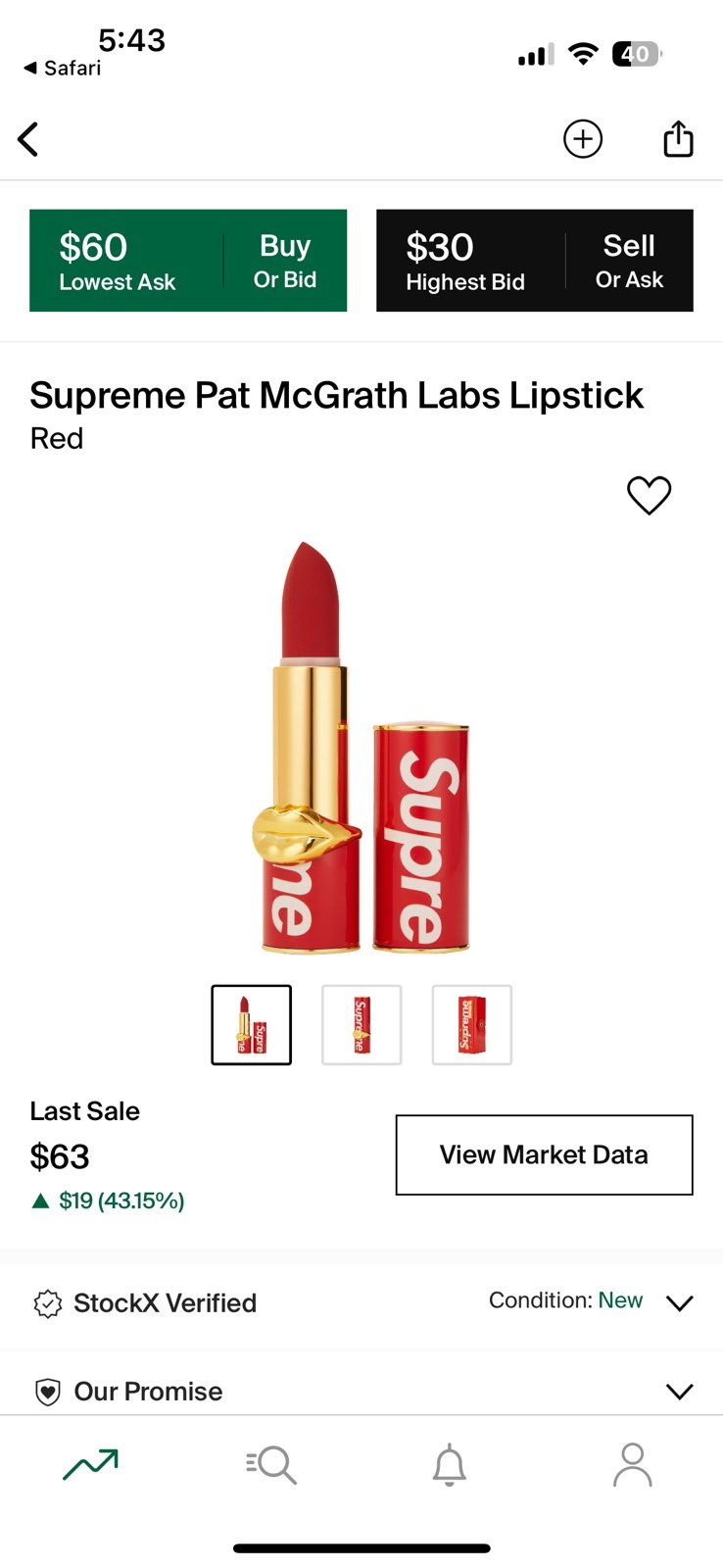The width and height of the screenshot is (723, 1568).
Task: Share this lipstick listing
Action: [x=678, y=138]
